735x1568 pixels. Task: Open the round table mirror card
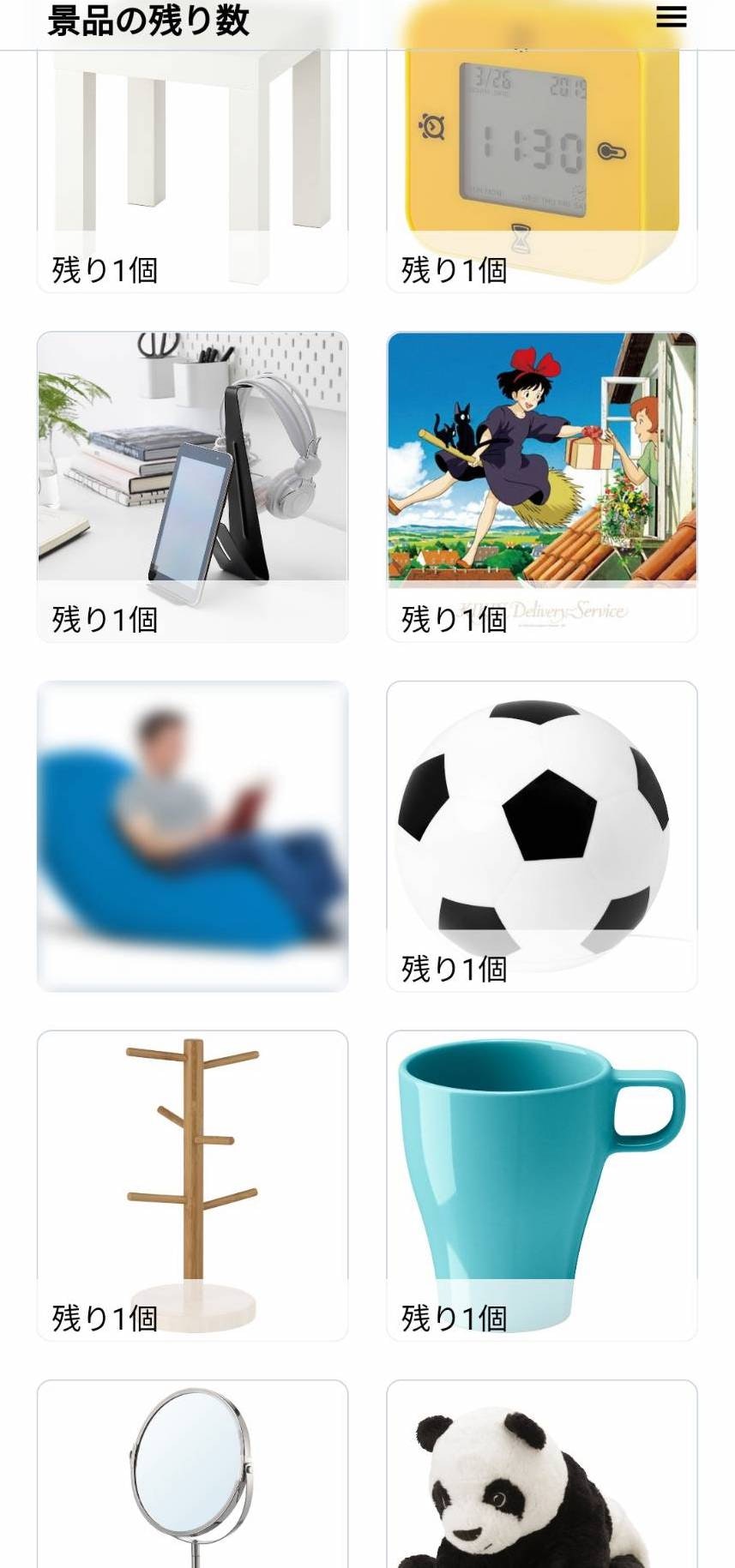[192, 1475]
